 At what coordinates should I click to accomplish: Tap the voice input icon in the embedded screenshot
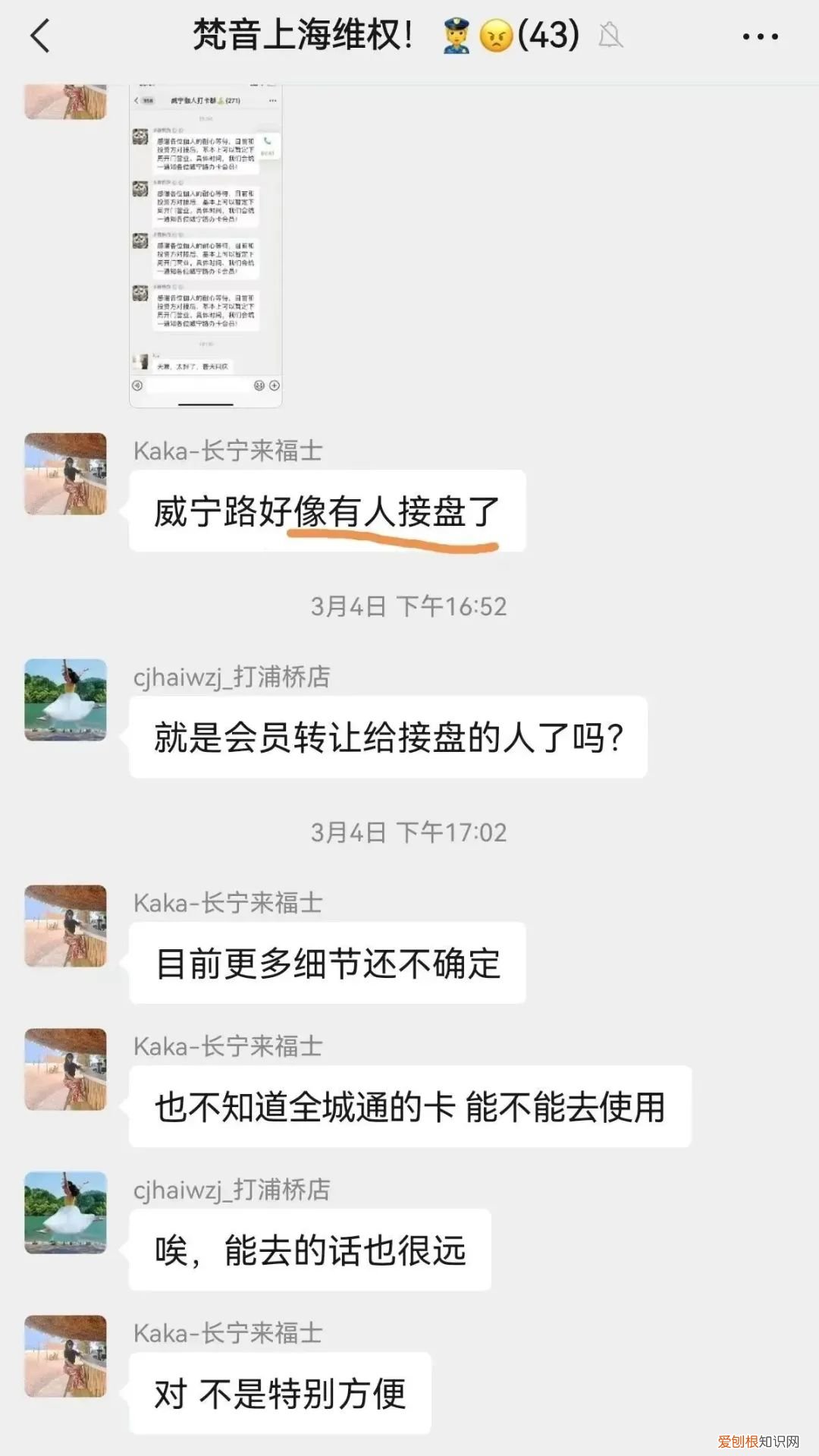pos(137,386)
